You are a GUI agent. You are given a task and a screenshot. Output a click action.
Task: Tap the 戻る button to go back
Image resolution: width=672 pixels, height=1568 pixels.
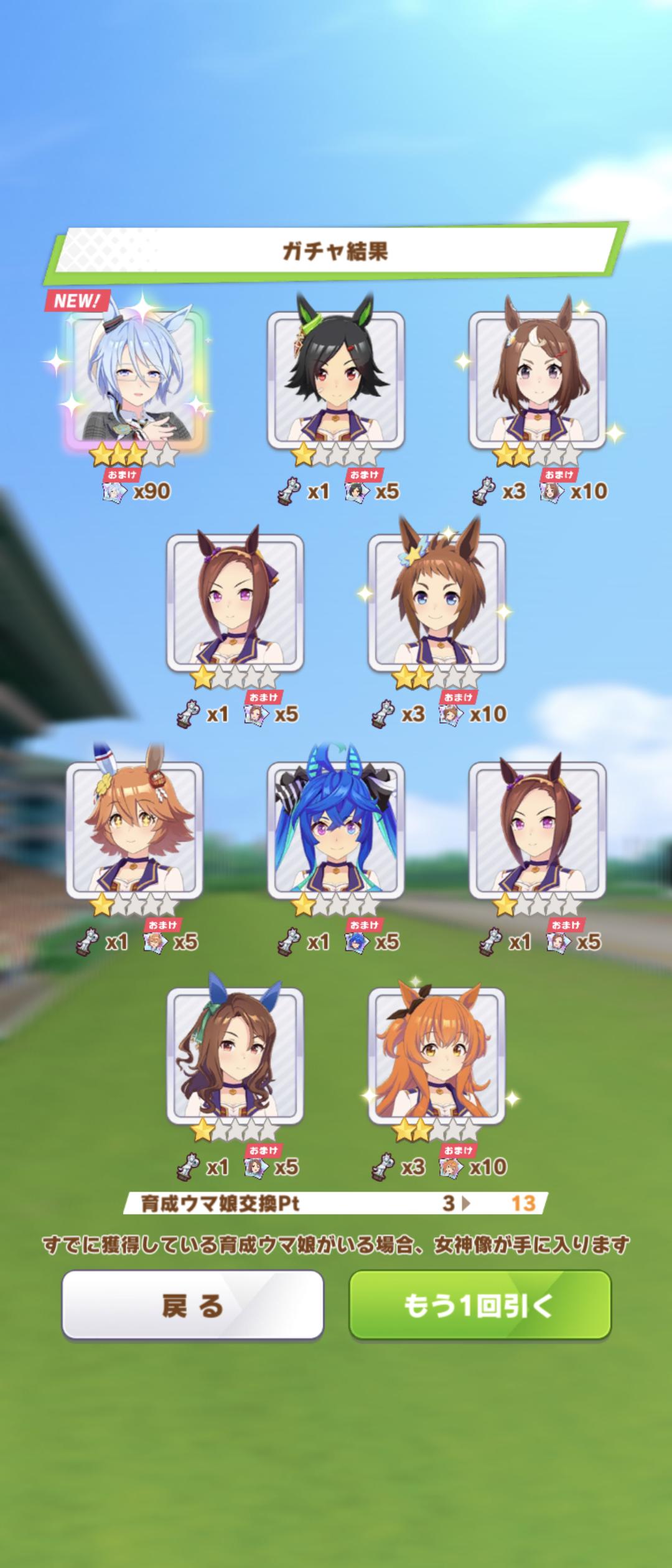tap(192, 1305)
